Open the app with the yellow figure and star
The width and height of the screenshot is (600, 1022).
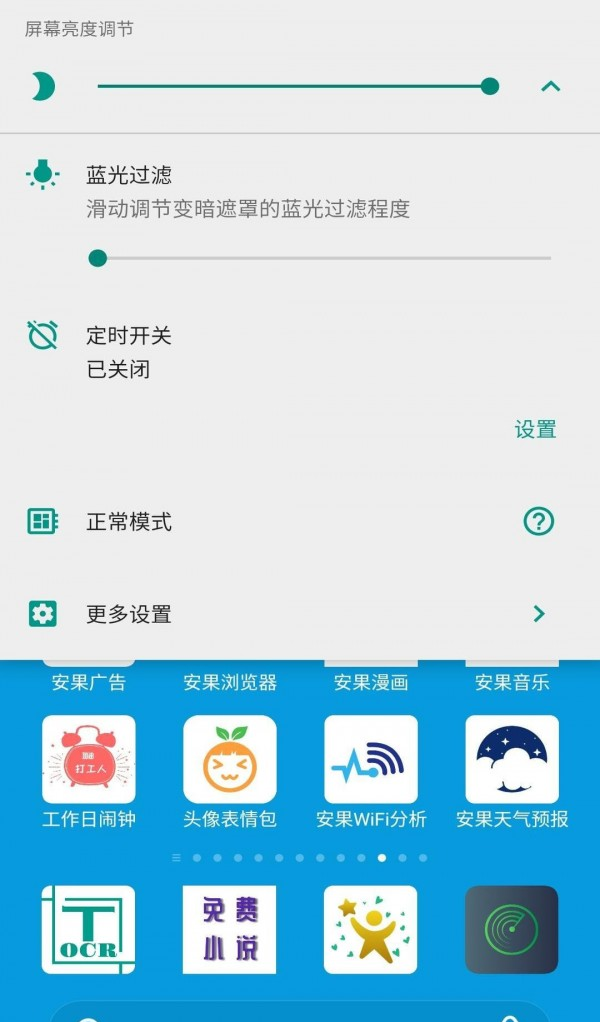(371, 929)
